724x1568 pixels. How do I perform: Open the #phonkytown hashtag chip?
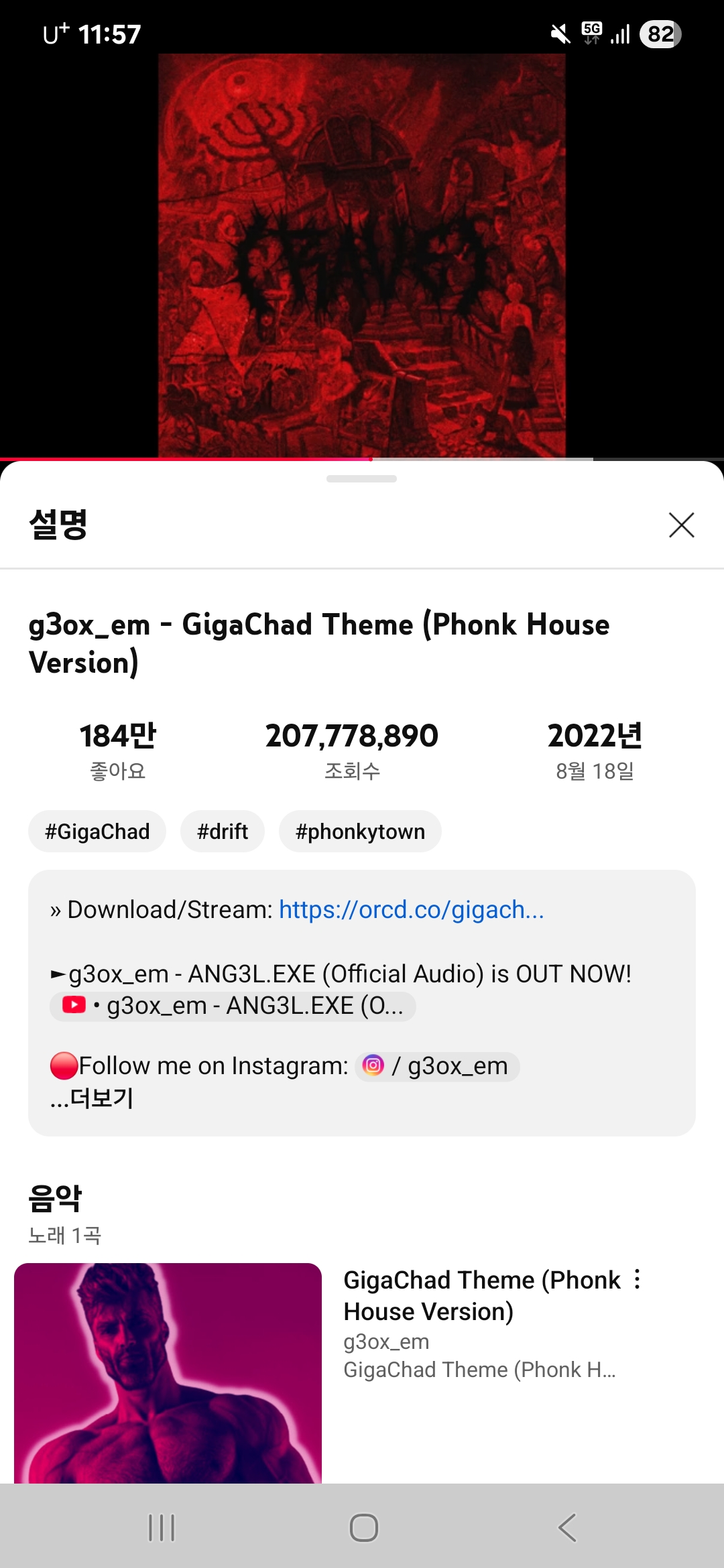pyautogui.click(x=360, y=832)
